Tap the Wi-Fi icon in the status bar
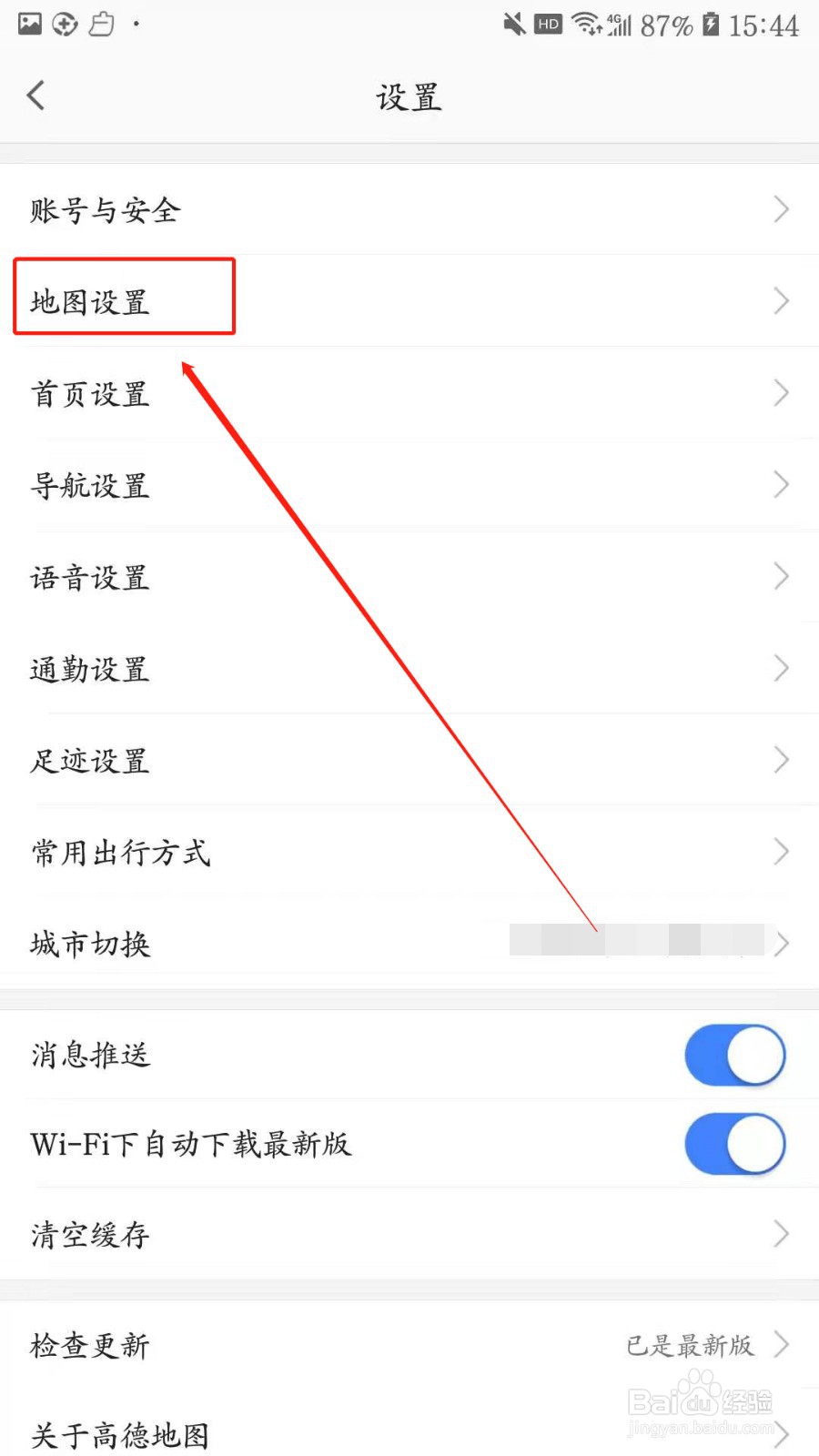 [x=586, y=25]
